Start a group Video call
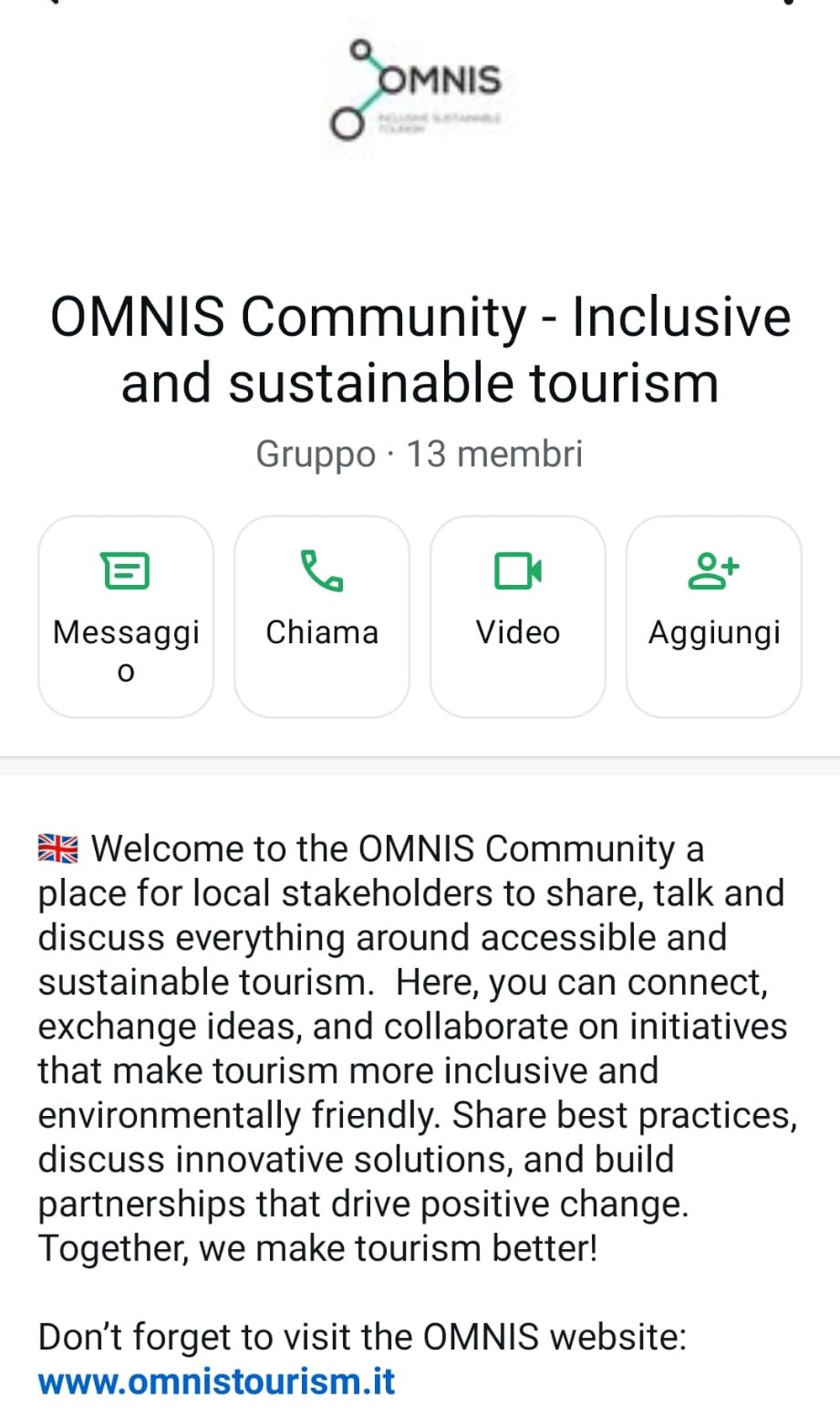 pyautogui.click(x=517, y=616)
